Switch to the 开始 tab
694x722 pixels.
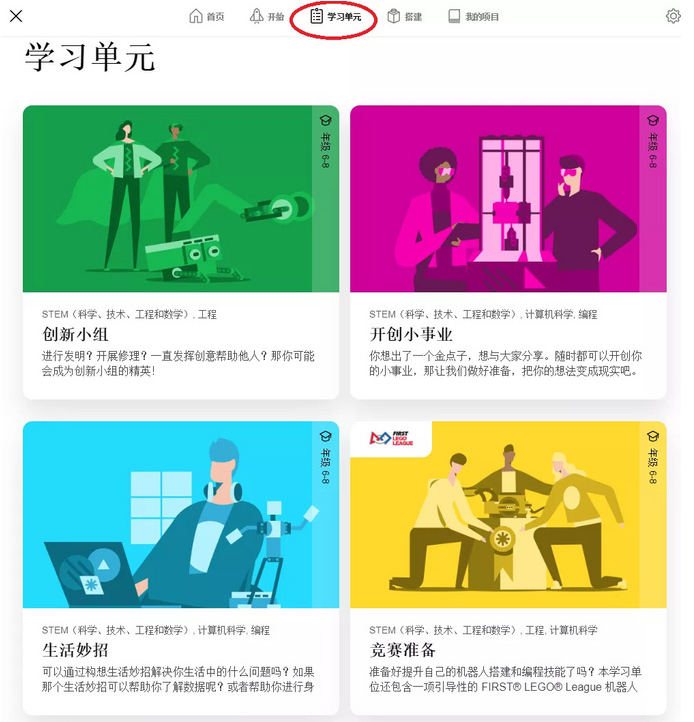click(267, 17)
